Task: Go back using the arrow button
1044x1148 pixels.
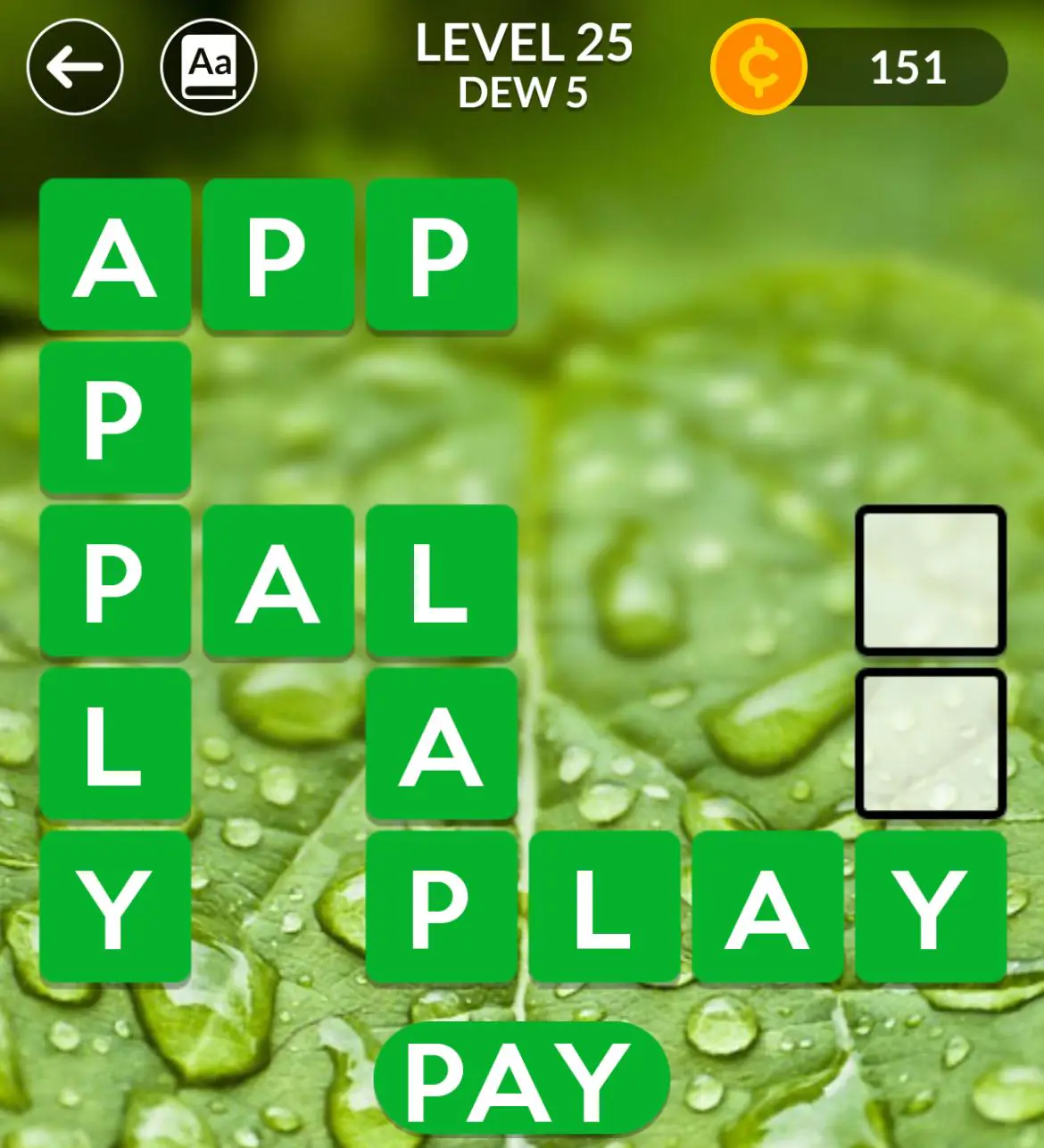Action: [75, 67]
